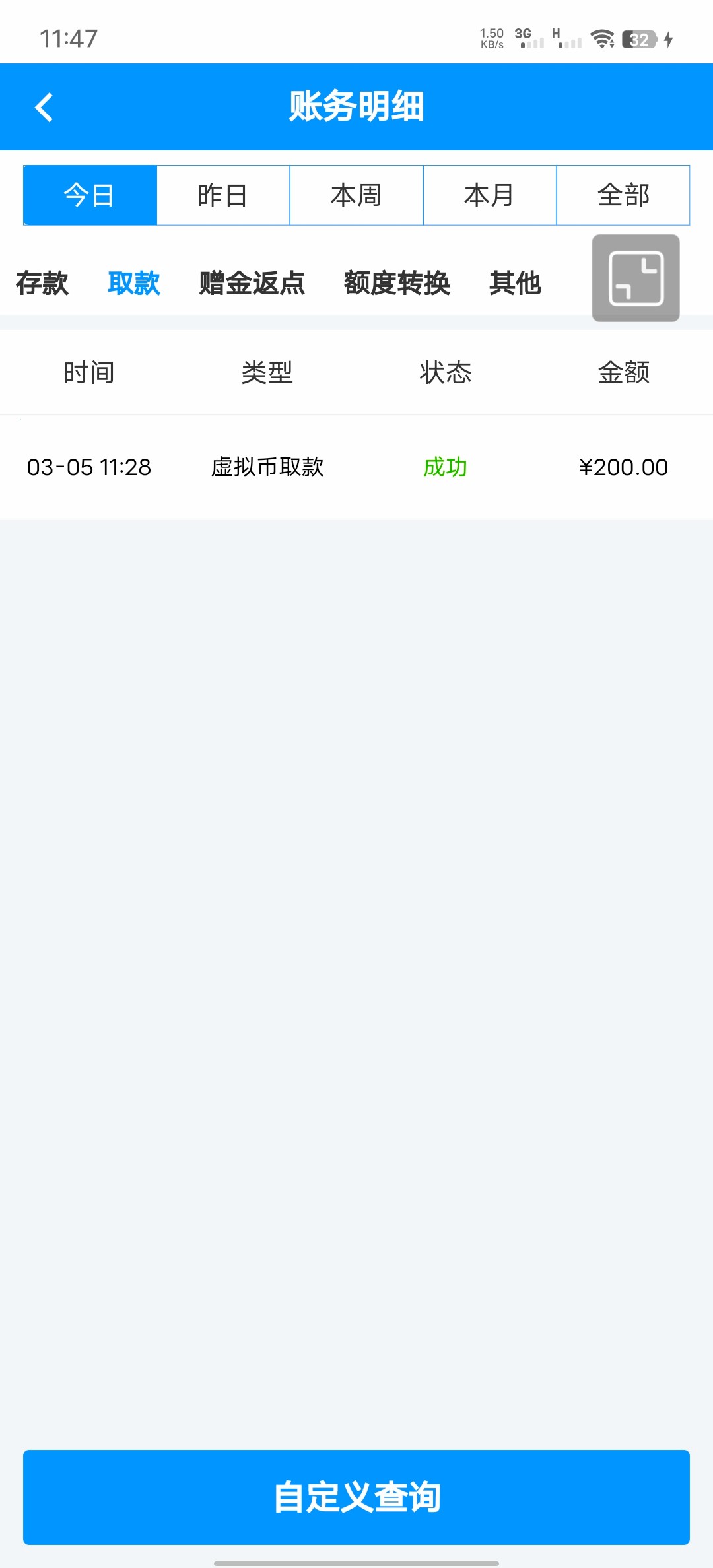The image size is (713, 1568).
Task: Tap the 时间 column header
Action: click(x=89, y=372)
